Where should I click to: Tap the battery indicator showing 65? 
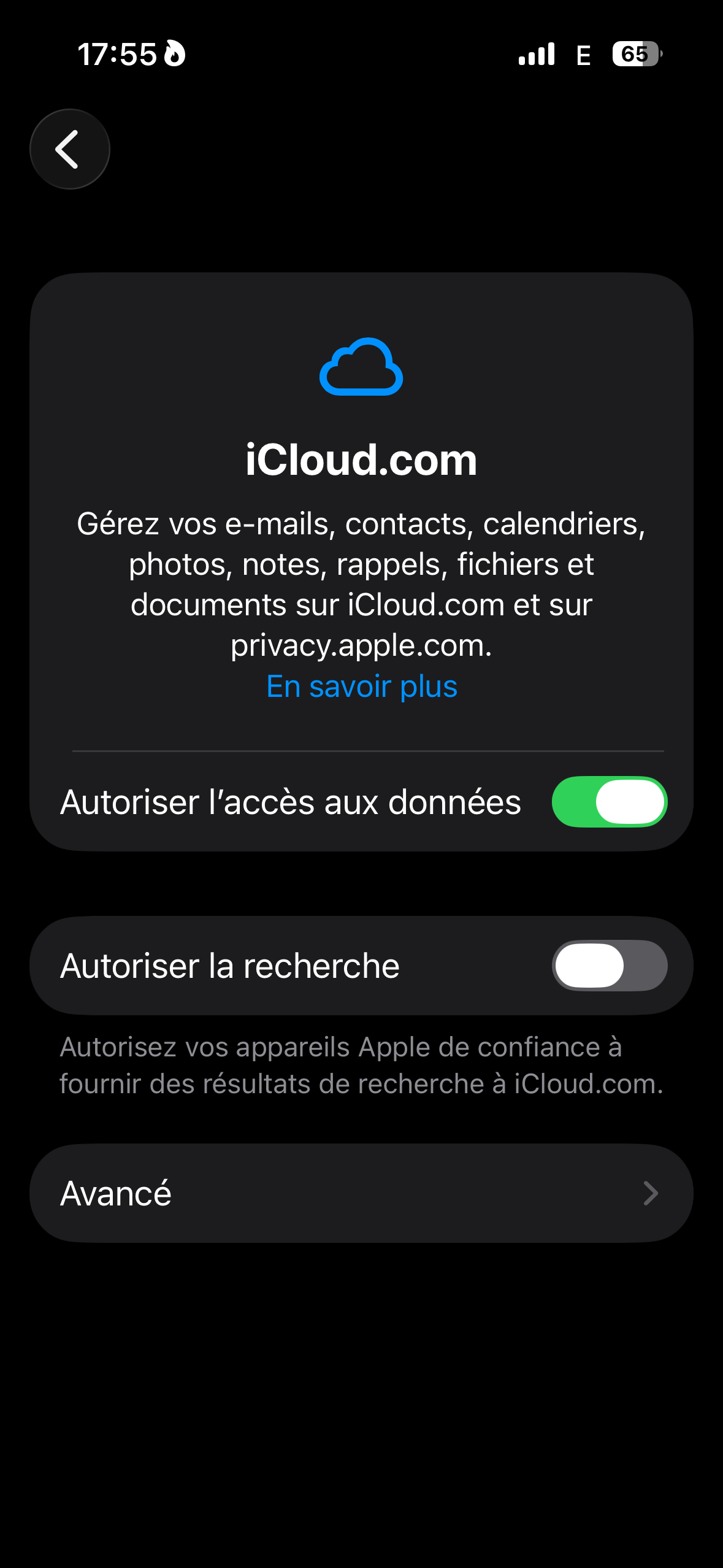[635, 54]
